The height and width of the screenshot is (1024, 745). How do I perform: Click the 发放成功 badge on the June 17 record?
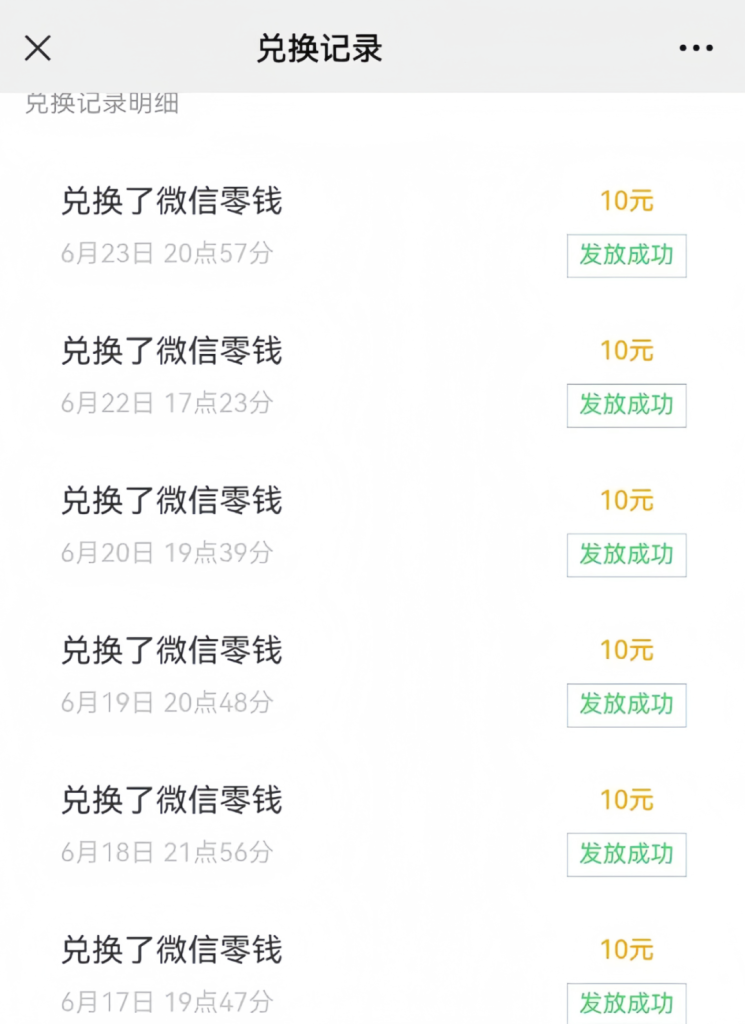[626, 1001]
